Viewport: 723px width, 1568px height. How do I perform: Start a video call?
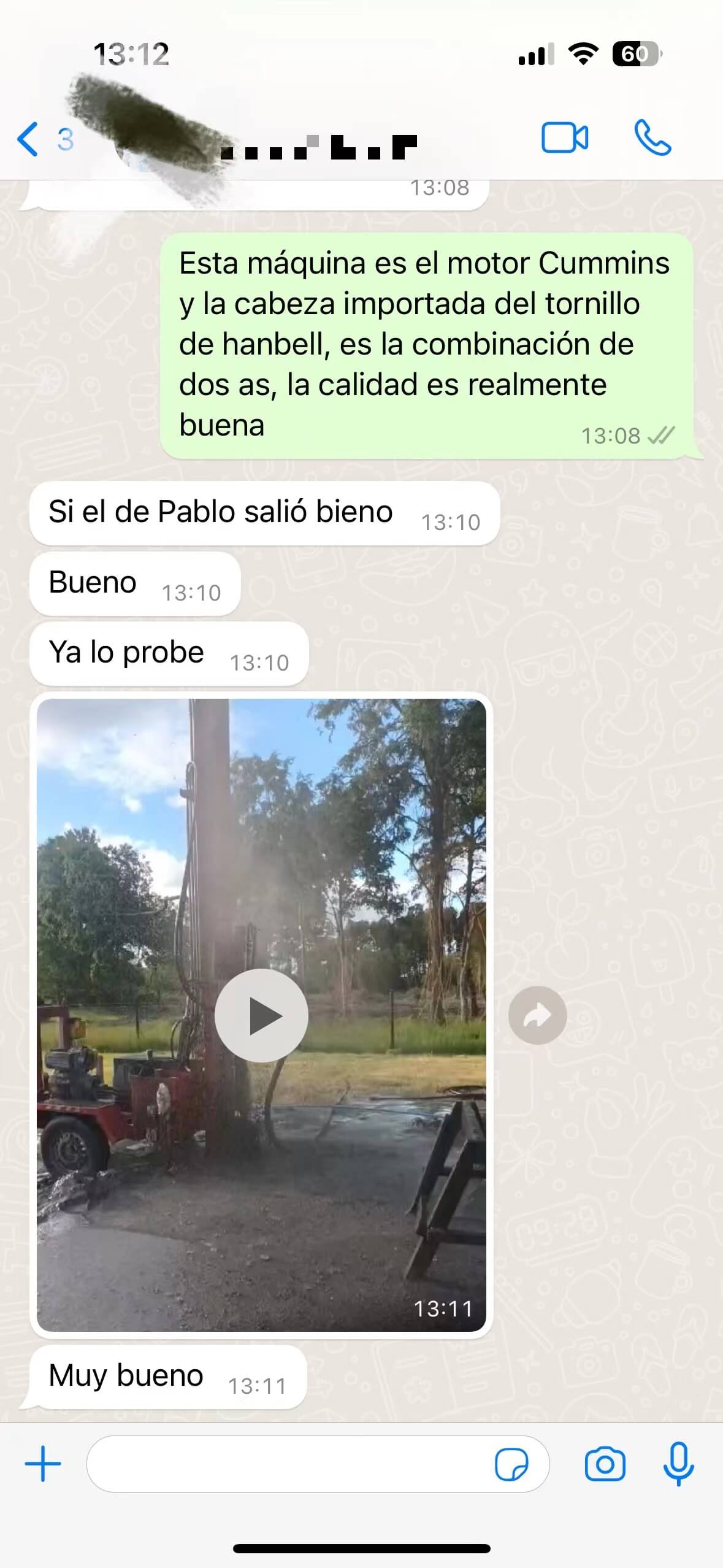564,138
